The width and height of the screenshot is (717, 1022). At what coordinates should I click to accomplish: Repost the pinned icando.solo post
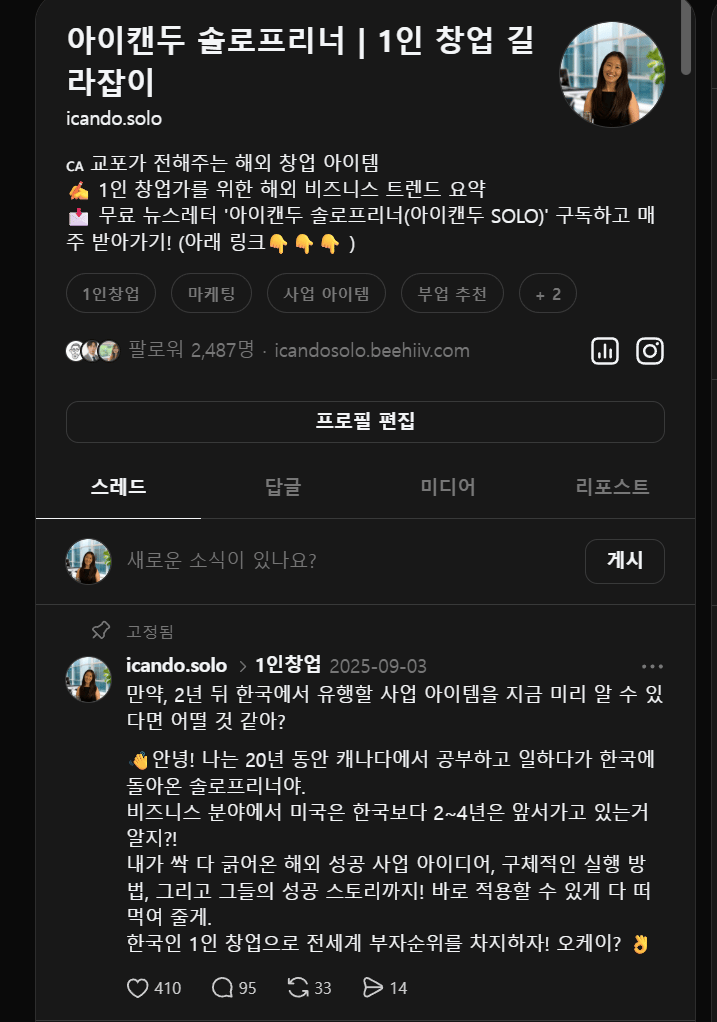coord(298,988)
